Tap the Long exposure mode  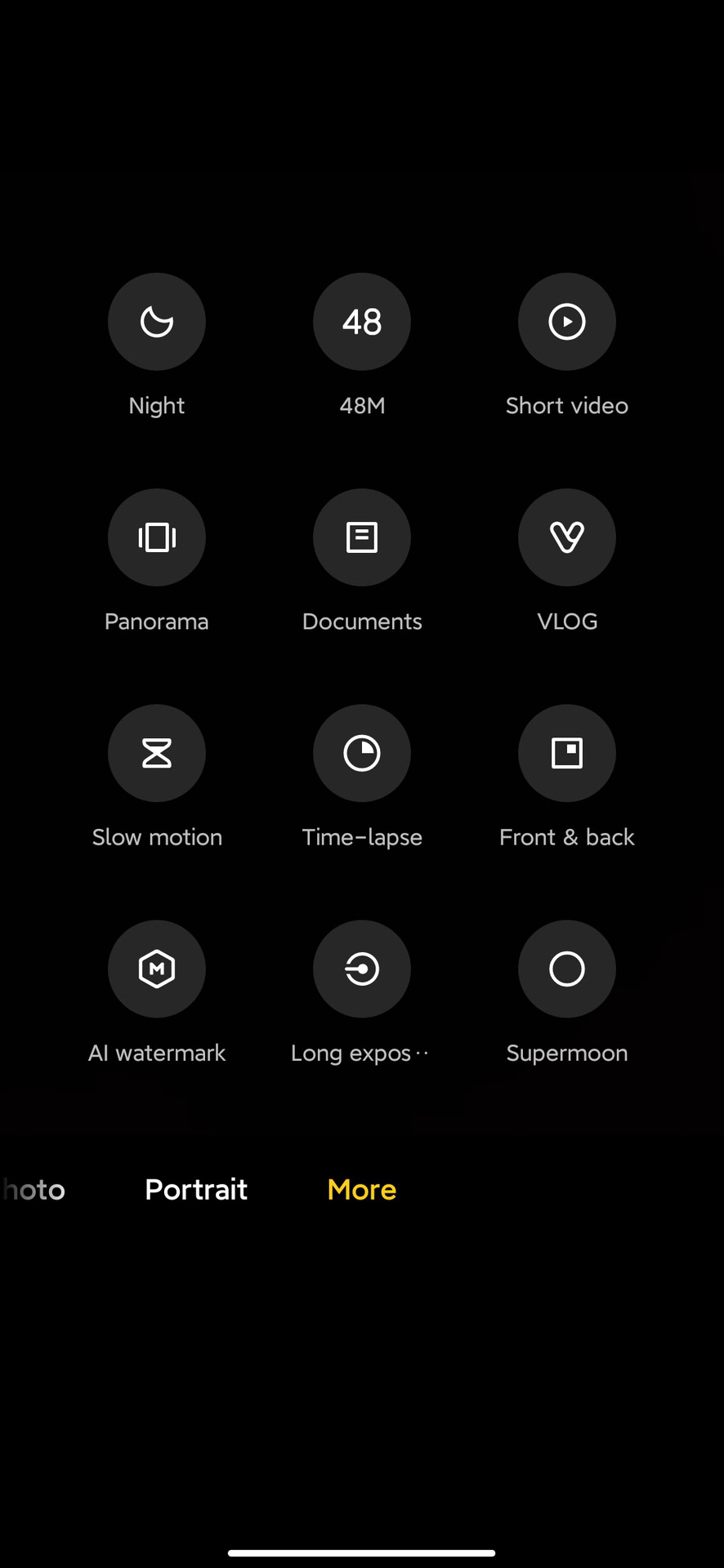362,969
